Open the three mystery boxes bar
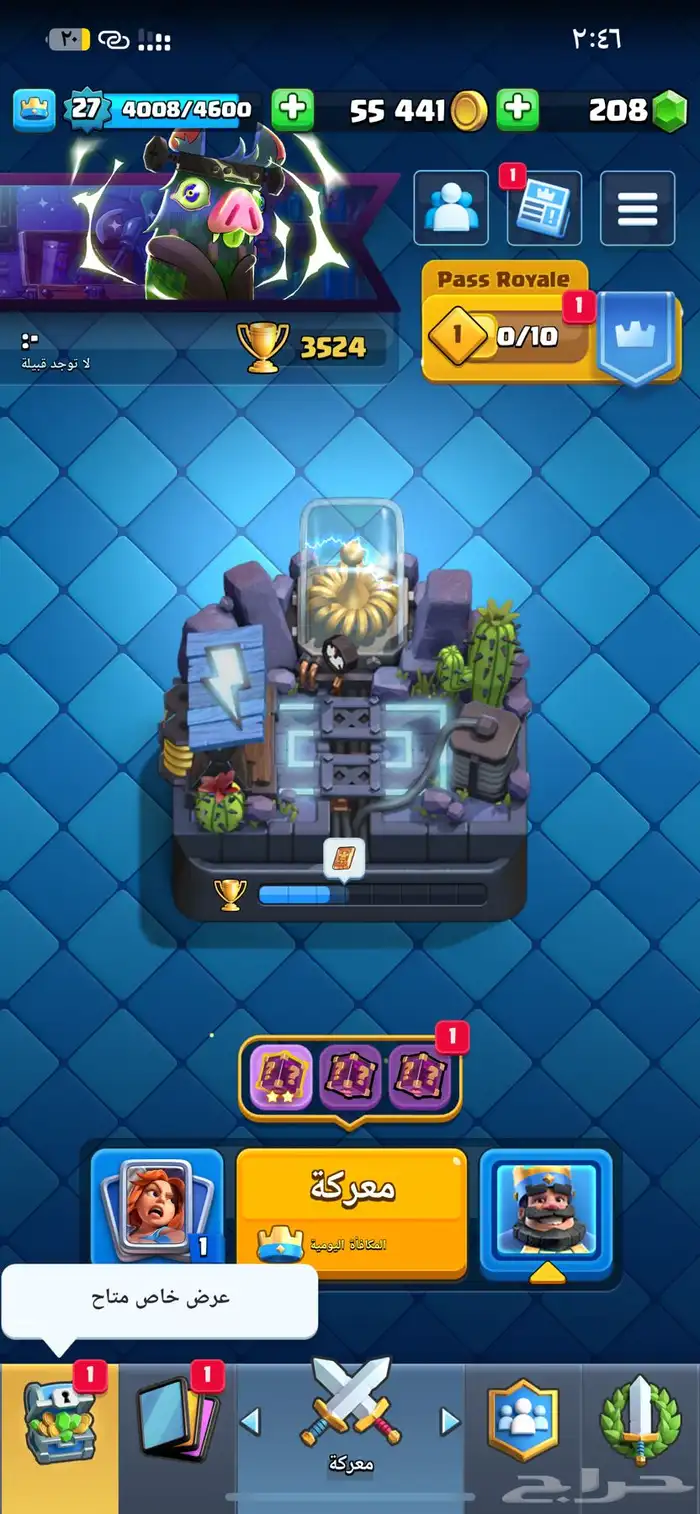The width and height of the screenshot is (700, 1514). coord(350,1078)
